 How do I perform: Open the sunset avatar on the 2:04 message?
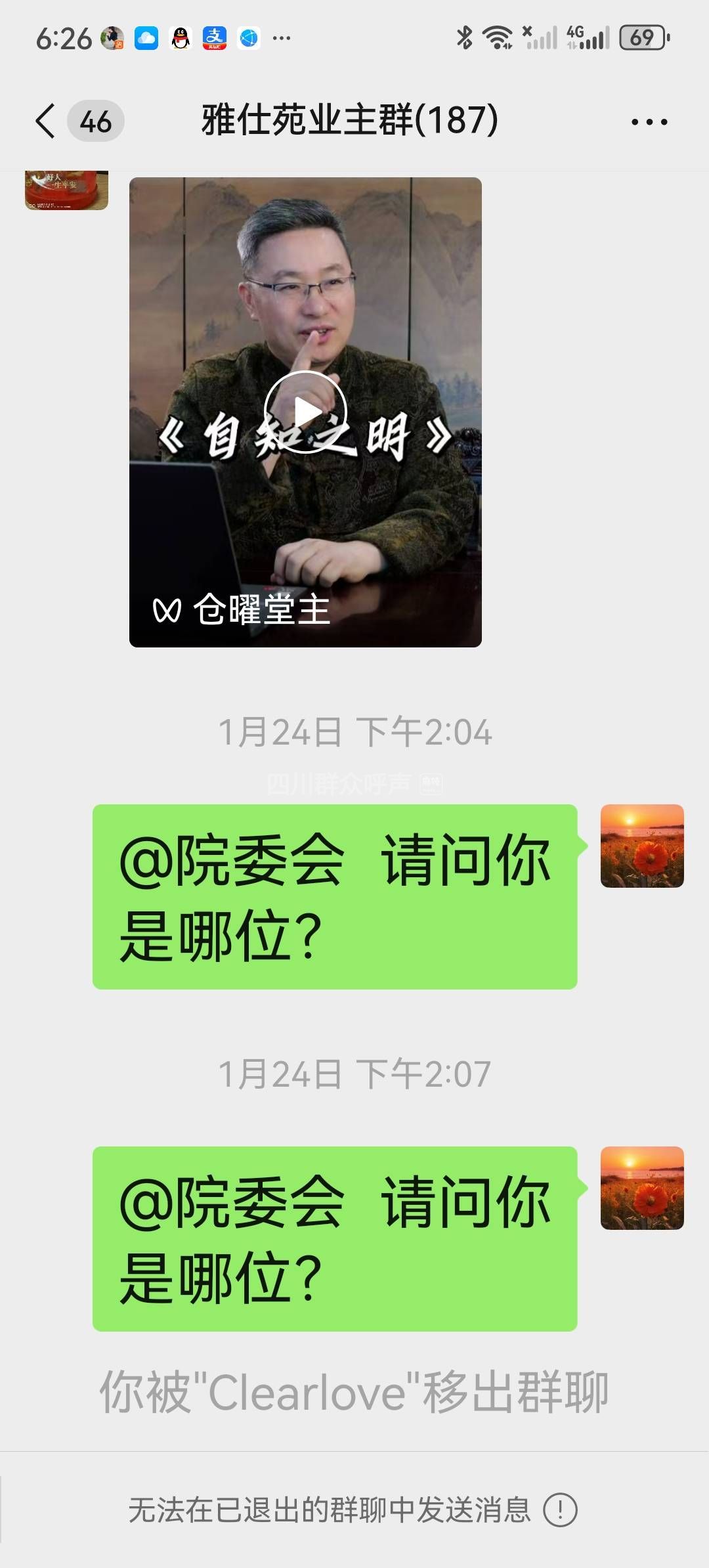641,846
